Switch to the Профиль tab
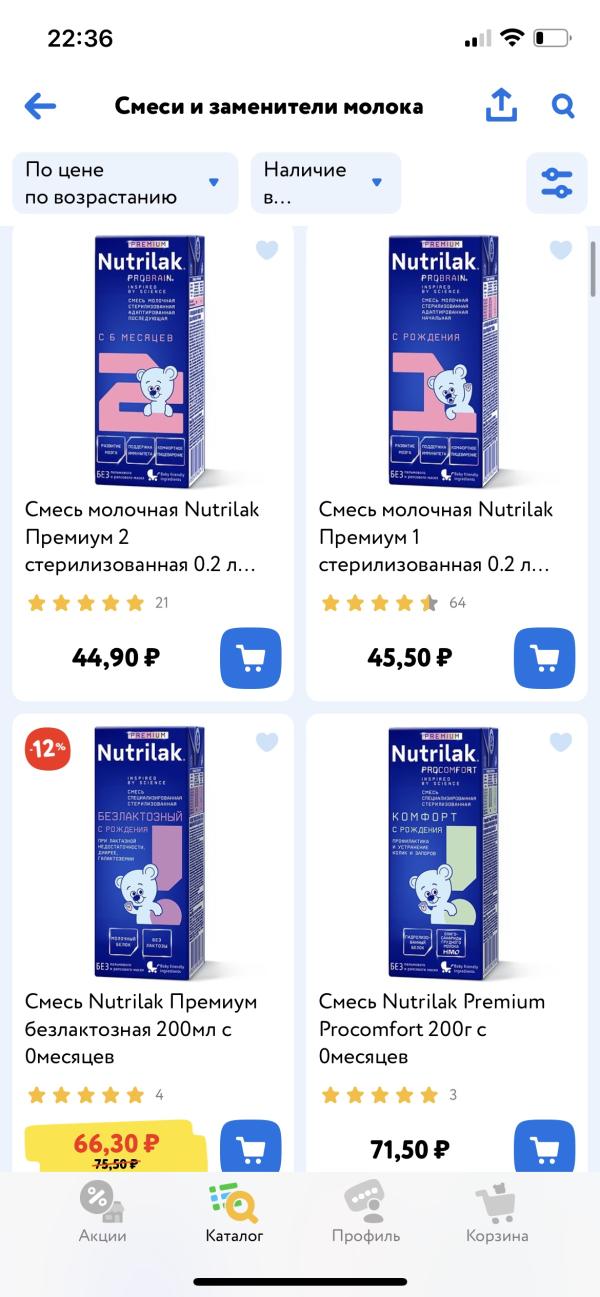This screenshot has height=1297, width=600. tap(366, 1213)
